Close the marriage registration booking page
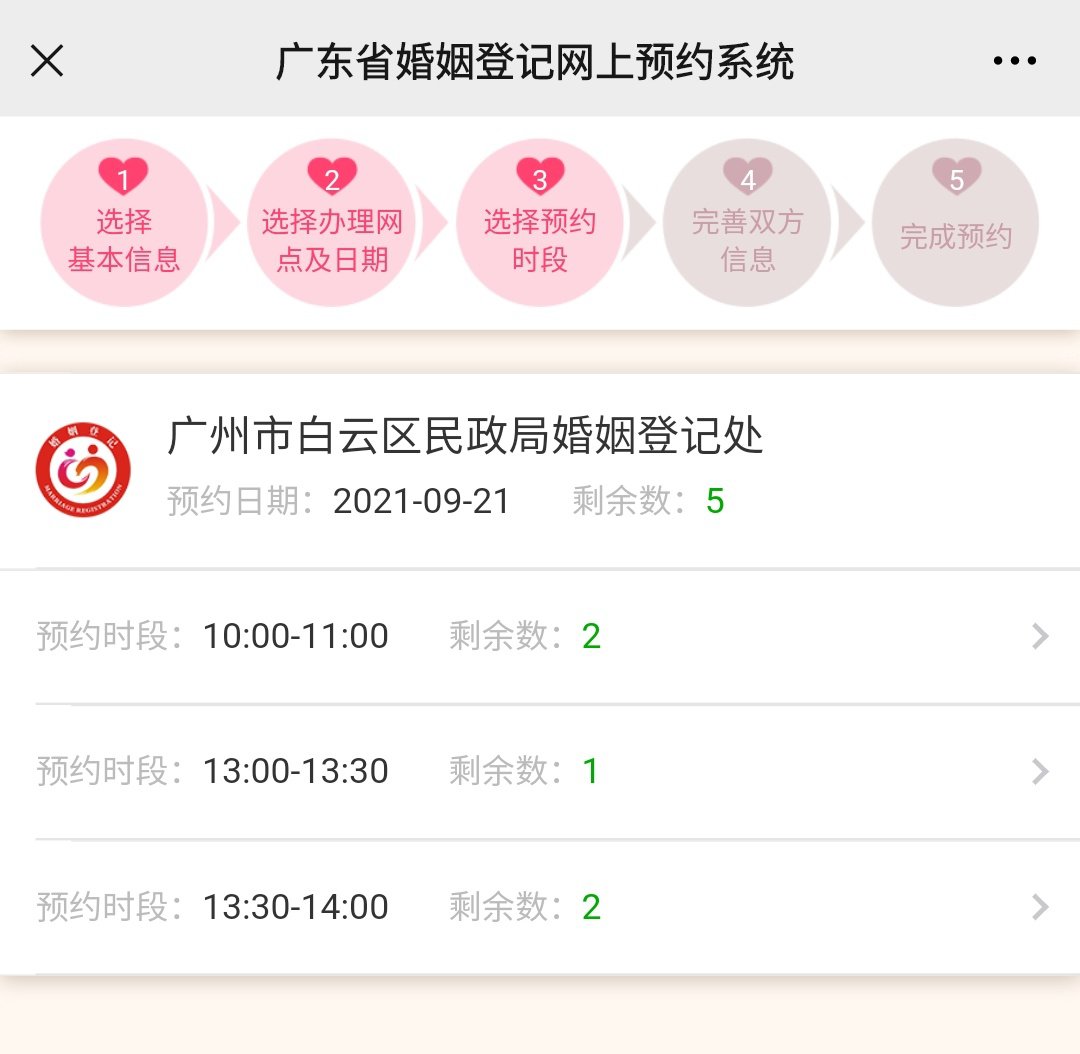Viewport: 1080px width, 1054px height. pyautogui.click(x=47, y=61)
